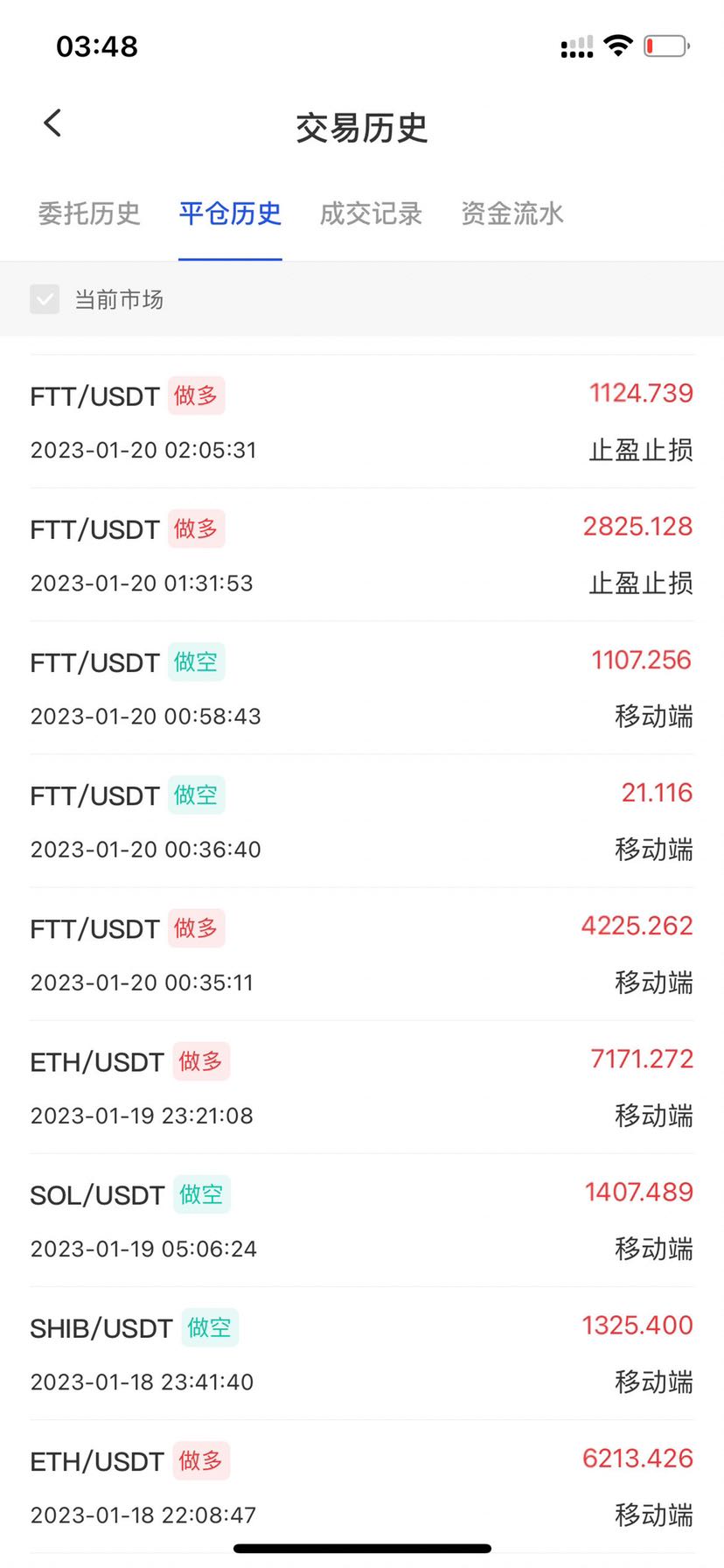Go back using the top-left arrow
This screenshot has height=1568, width=724.
52,123
